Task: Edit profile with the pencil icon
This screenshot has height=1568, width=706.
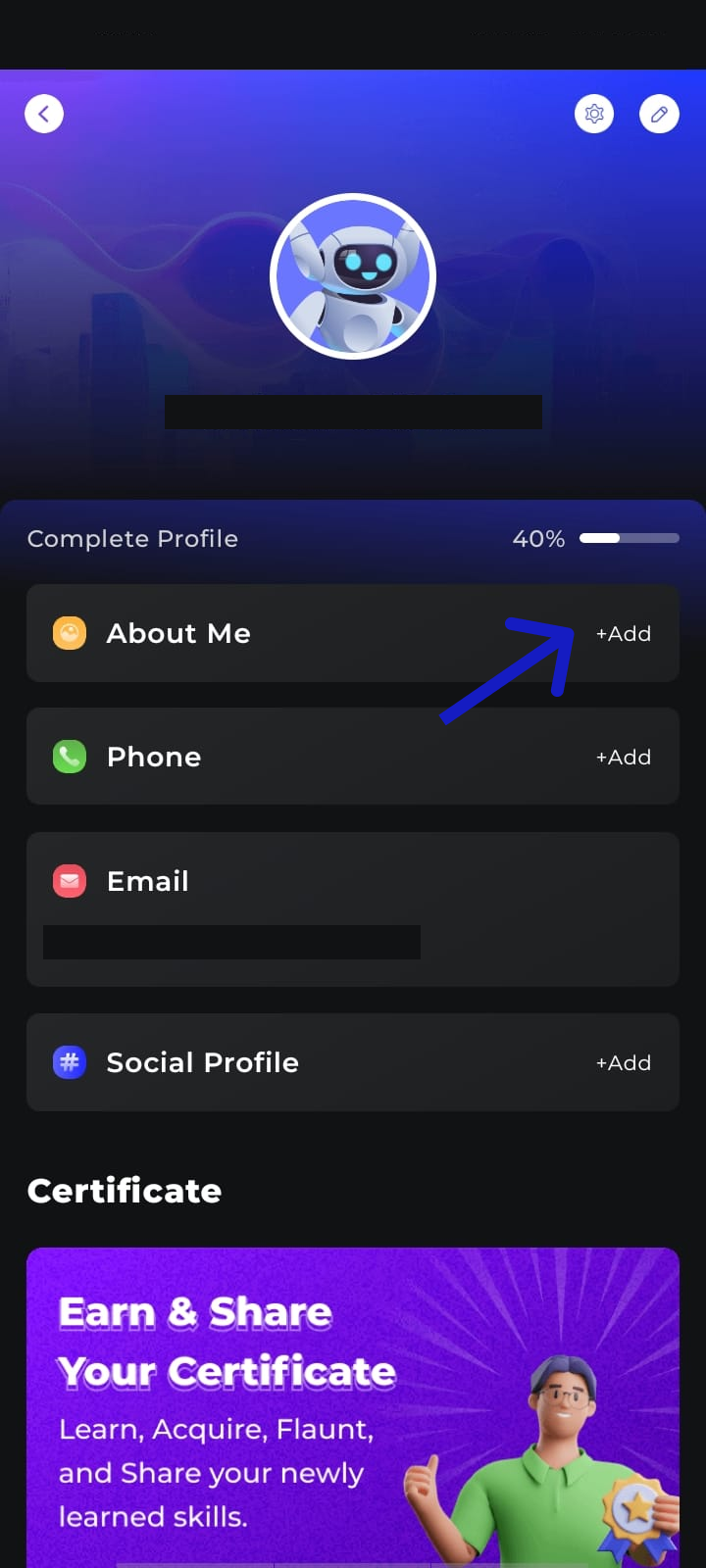Action: (x=659, y=114)
